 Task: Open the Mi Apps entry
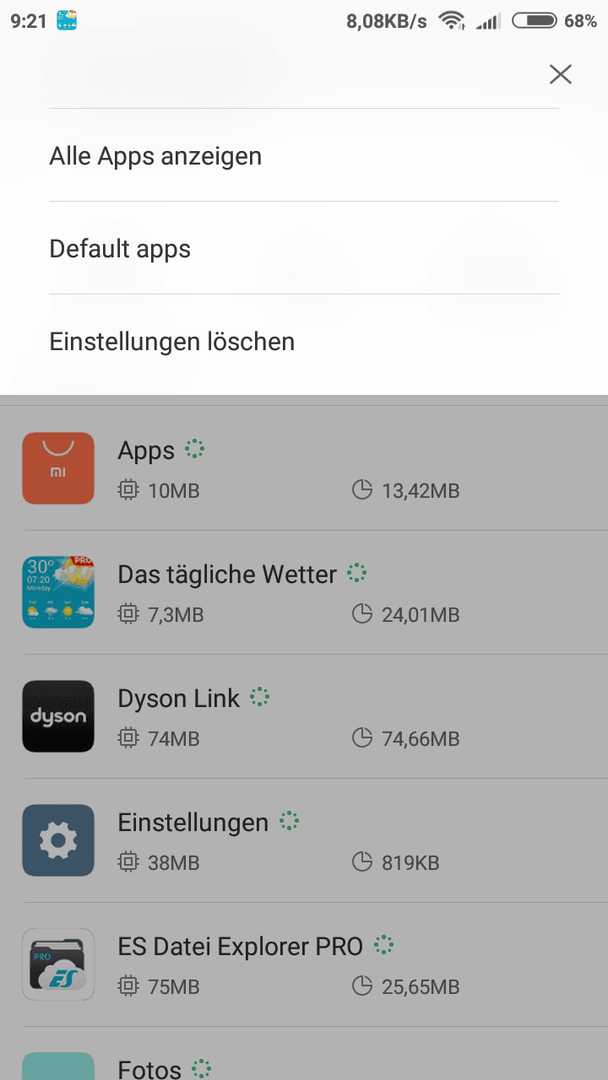304,468
